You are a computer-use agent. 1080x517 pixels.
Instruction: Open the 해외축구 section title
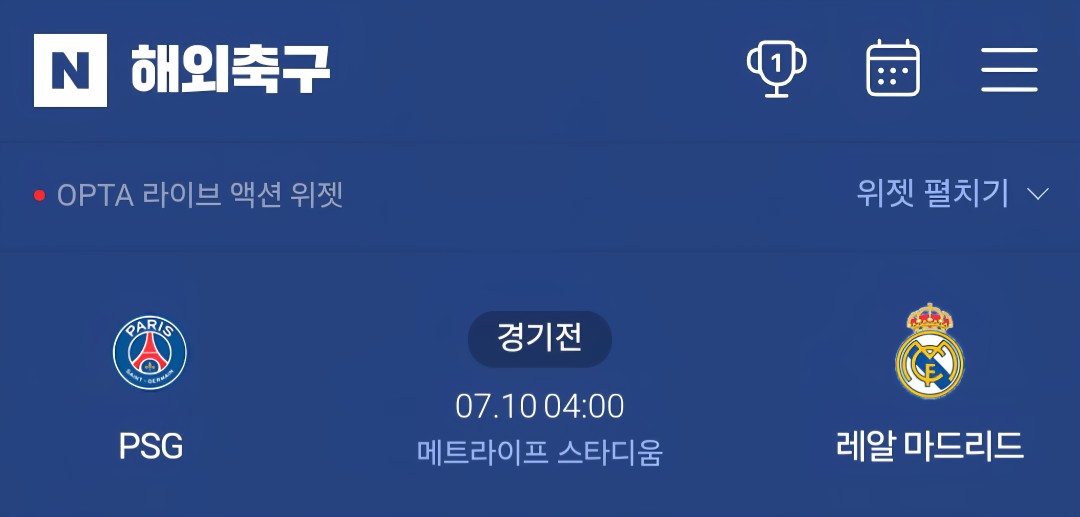coord(230,69)
